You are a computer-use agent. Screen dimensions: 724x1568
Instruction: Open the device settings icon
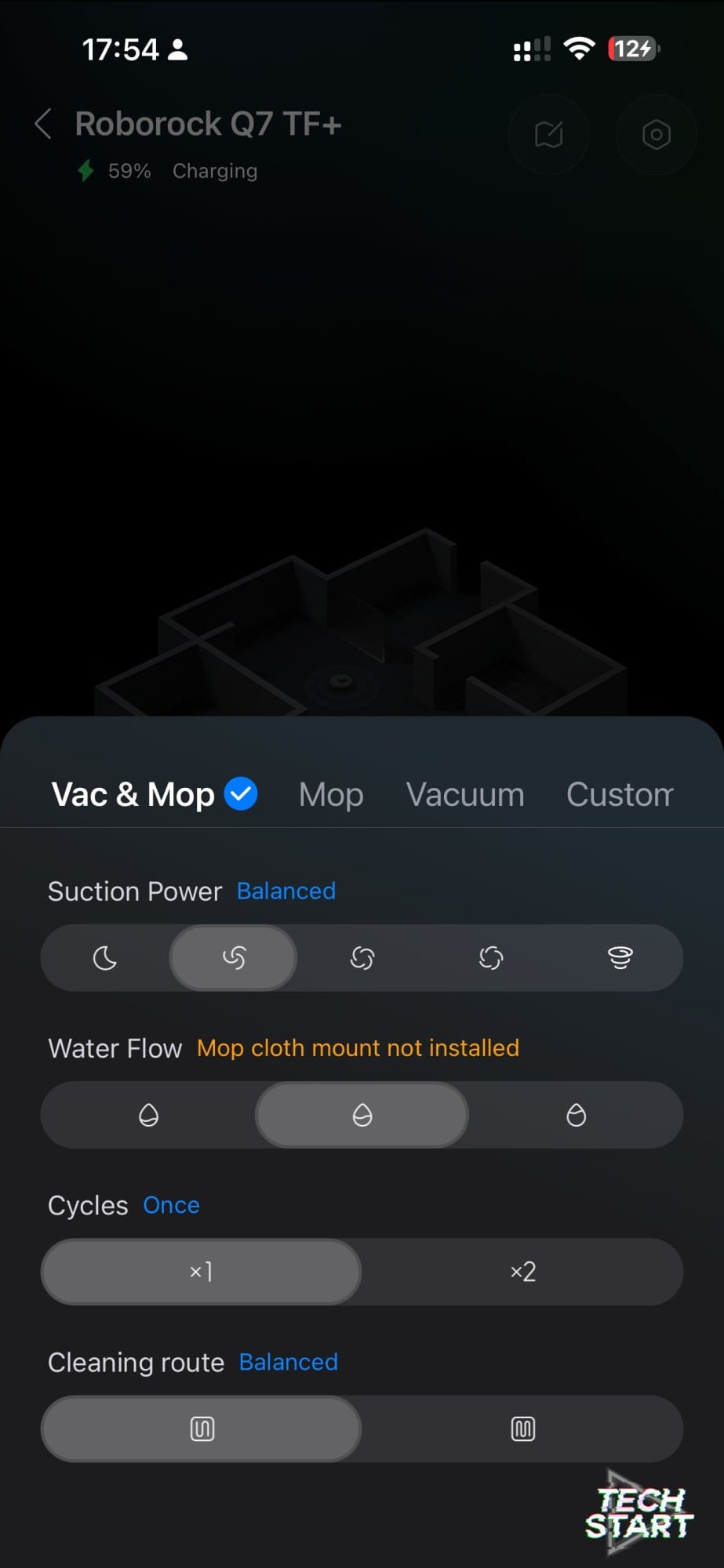click(656, 135)
